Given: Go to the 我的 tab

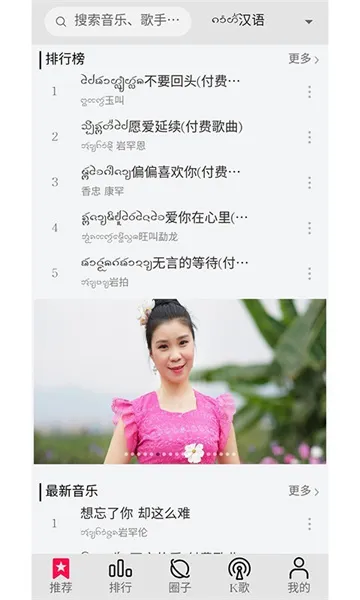Looking at the screenshot, I should pos(299,575).
